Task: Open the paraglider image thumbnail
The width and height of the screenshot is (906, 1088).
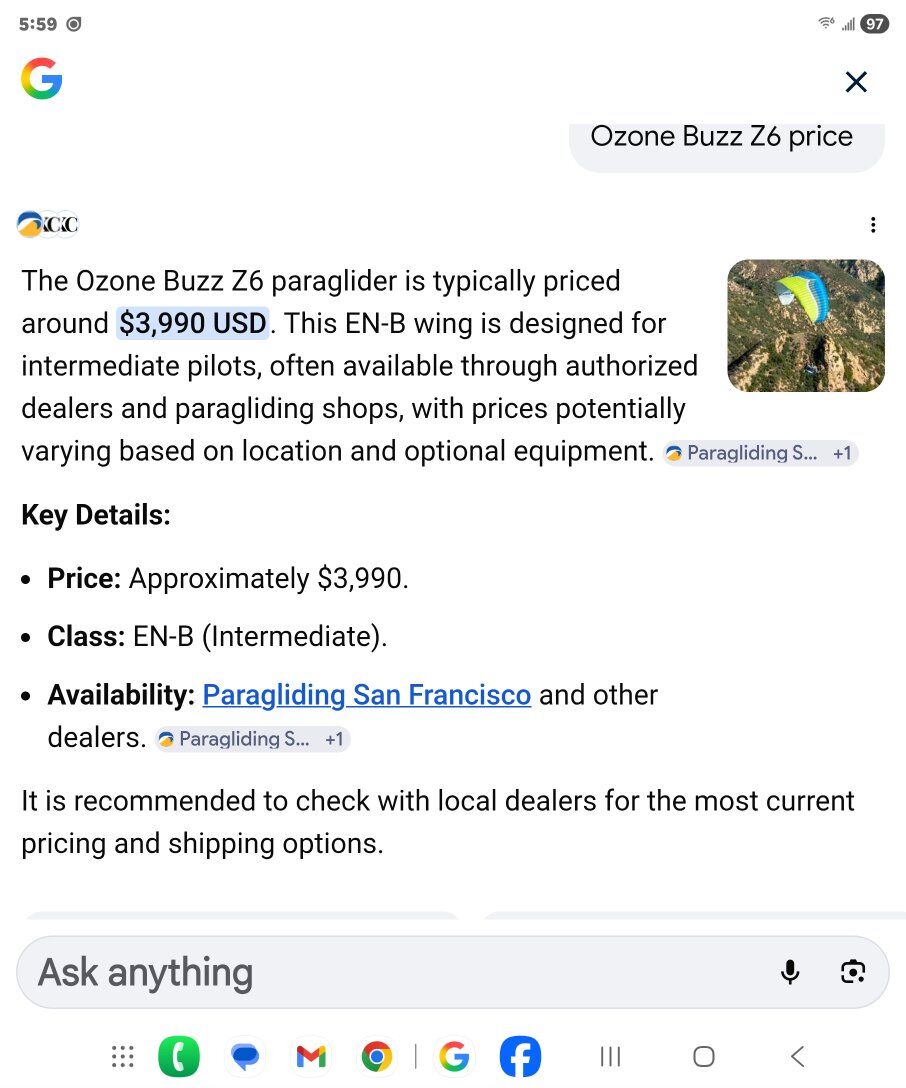Action: 806,325
